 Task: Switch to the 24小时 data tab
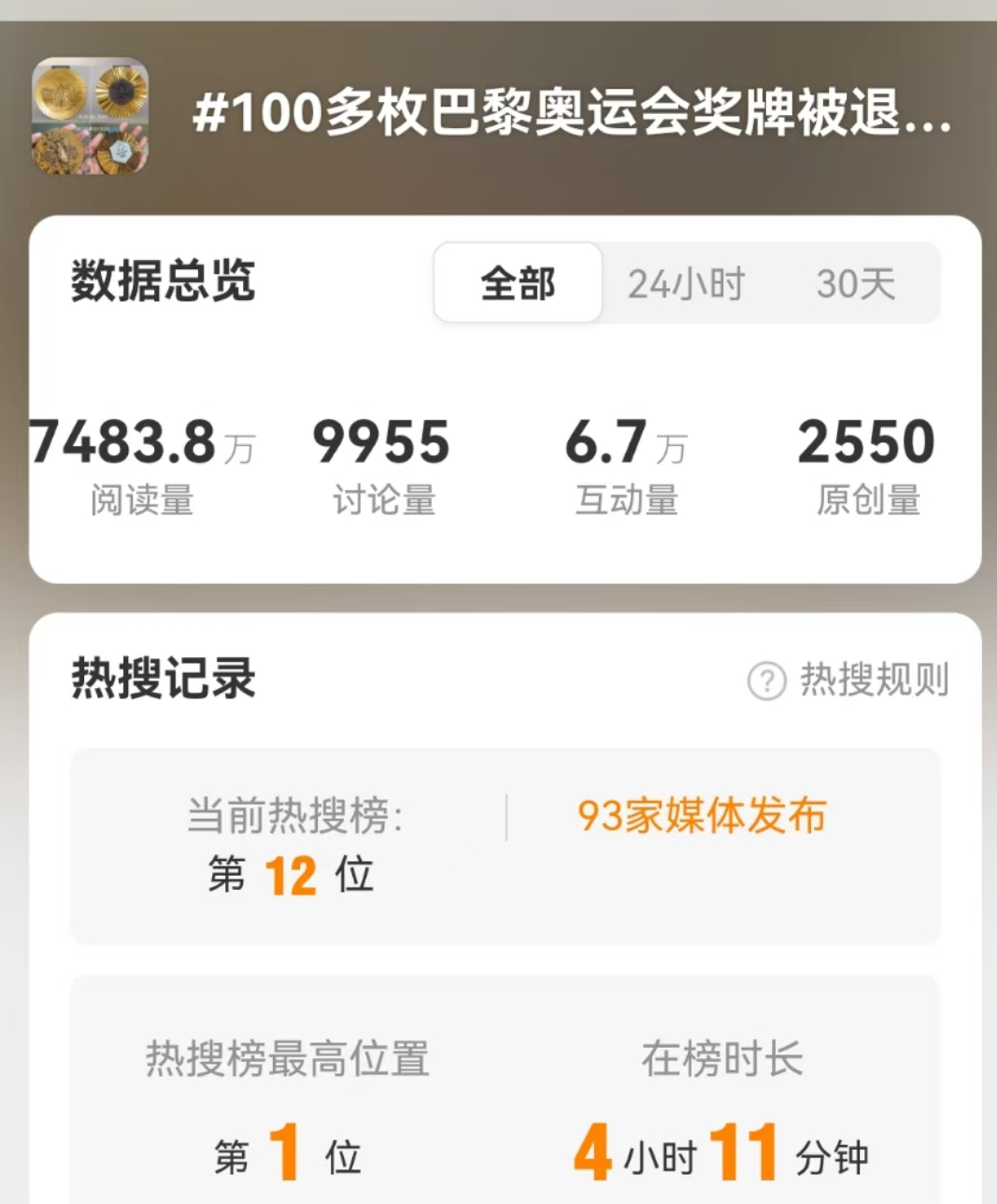tap(686, 283)
